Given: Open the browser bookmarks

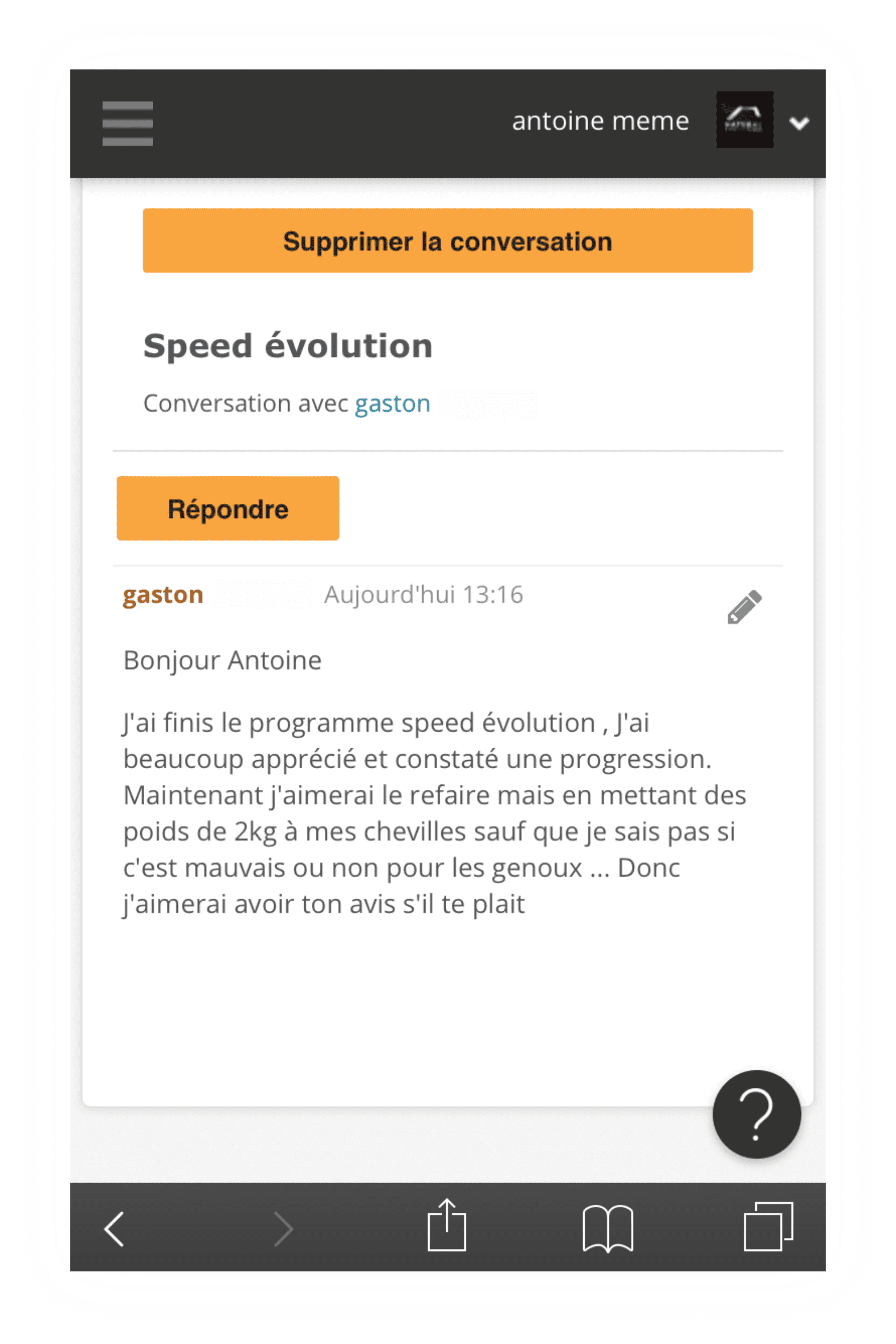Looking at the screenshot, I should coord(607,1228).
